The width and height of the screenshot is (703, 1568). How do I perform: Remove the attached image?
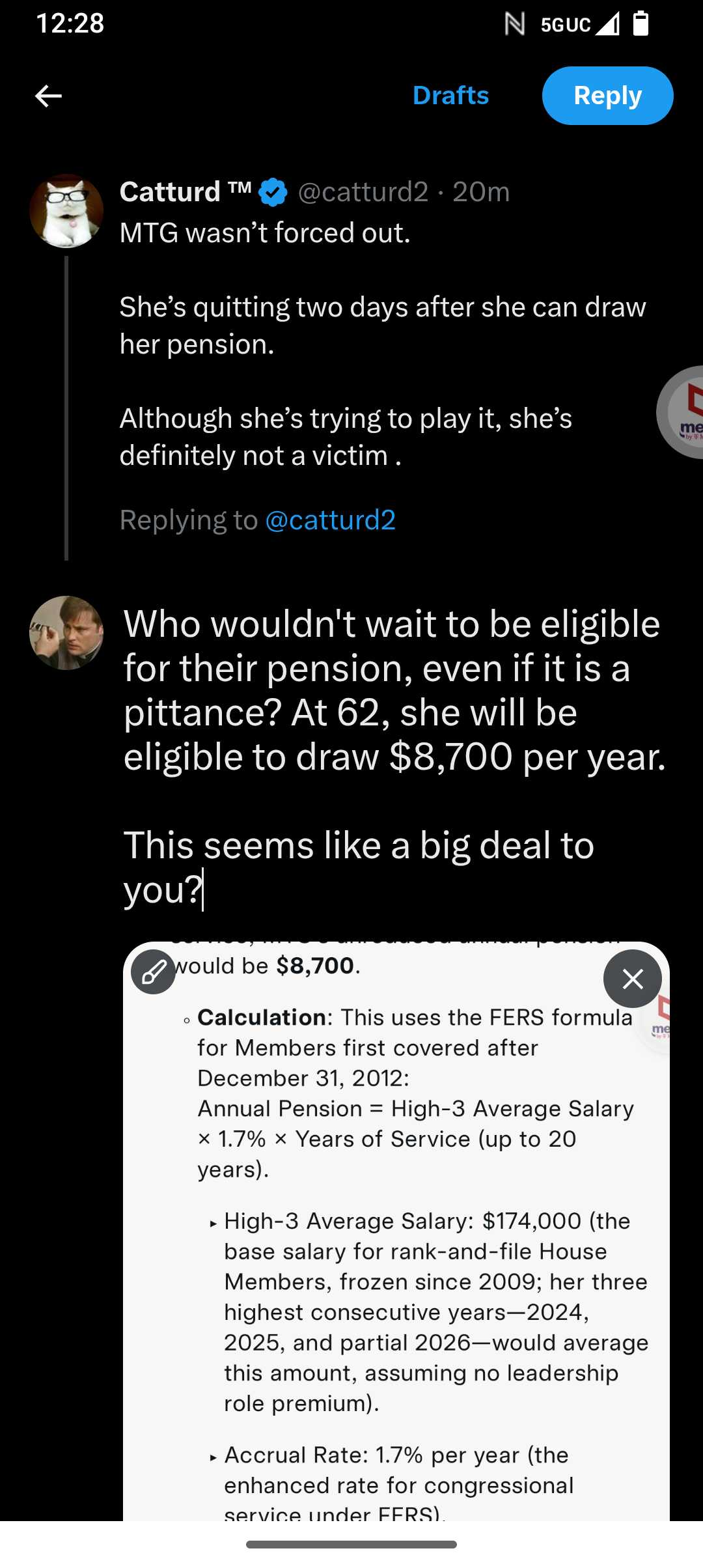point(632,979)
